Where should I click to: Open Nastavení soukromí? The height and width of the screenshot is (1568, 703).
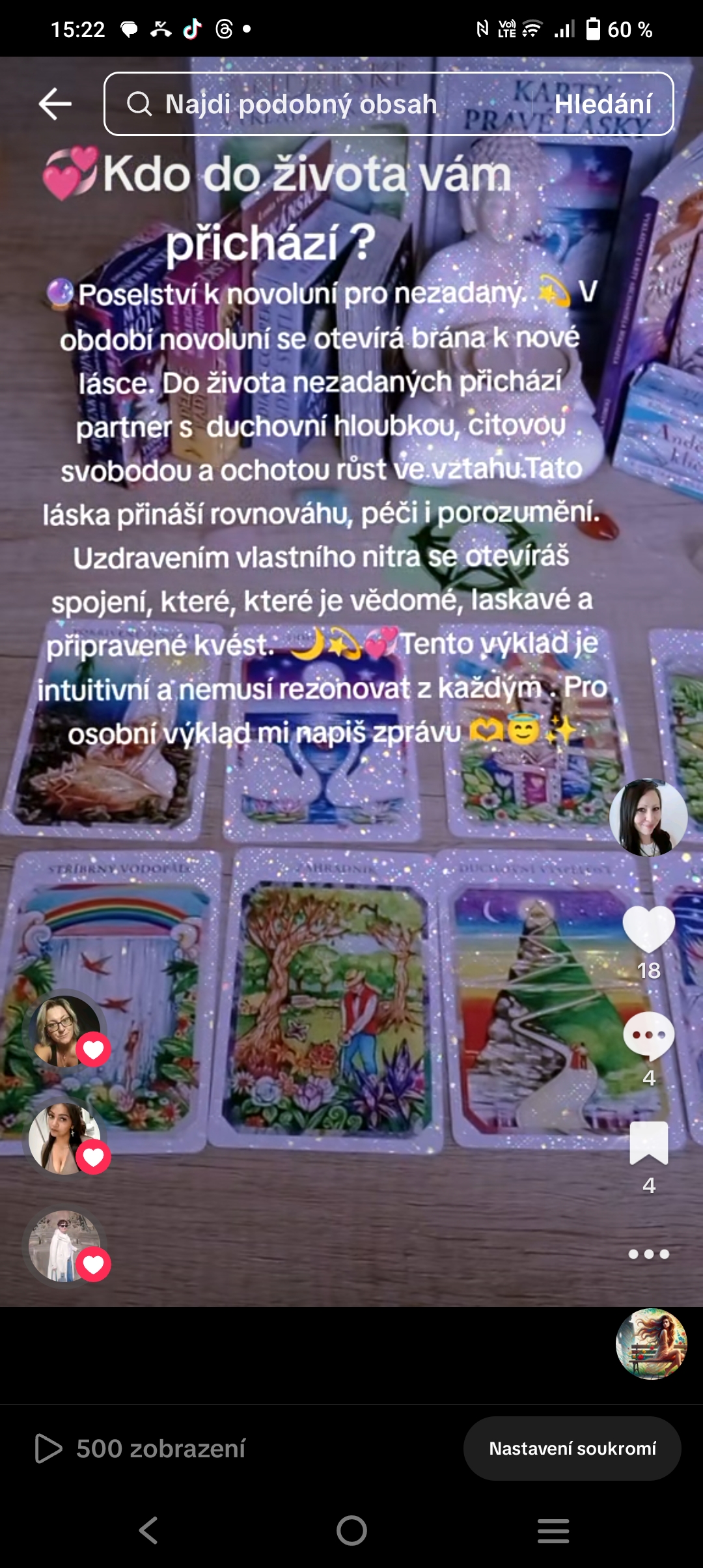click(572, 1449)
